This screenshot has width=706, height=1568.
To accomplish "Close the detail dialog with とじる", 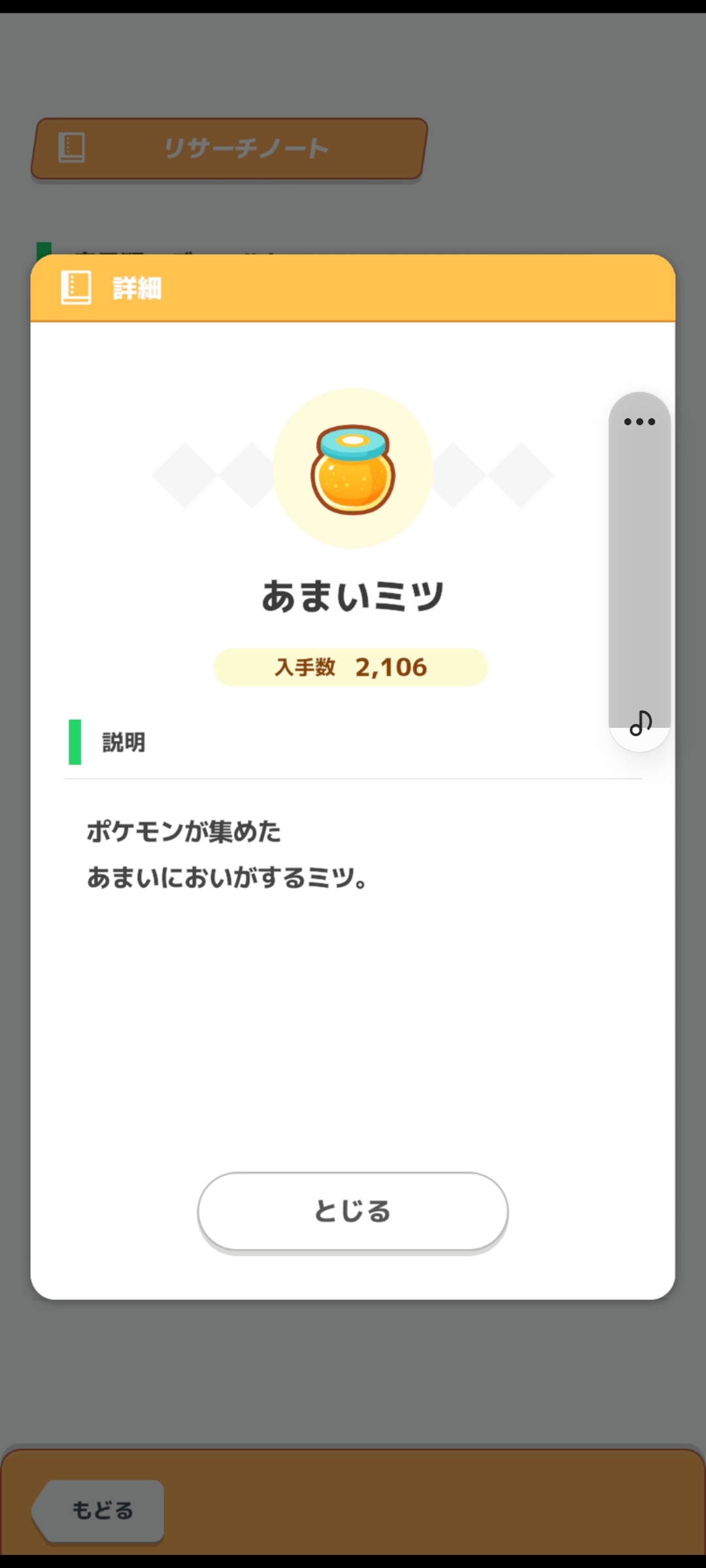I will 352,1211.
